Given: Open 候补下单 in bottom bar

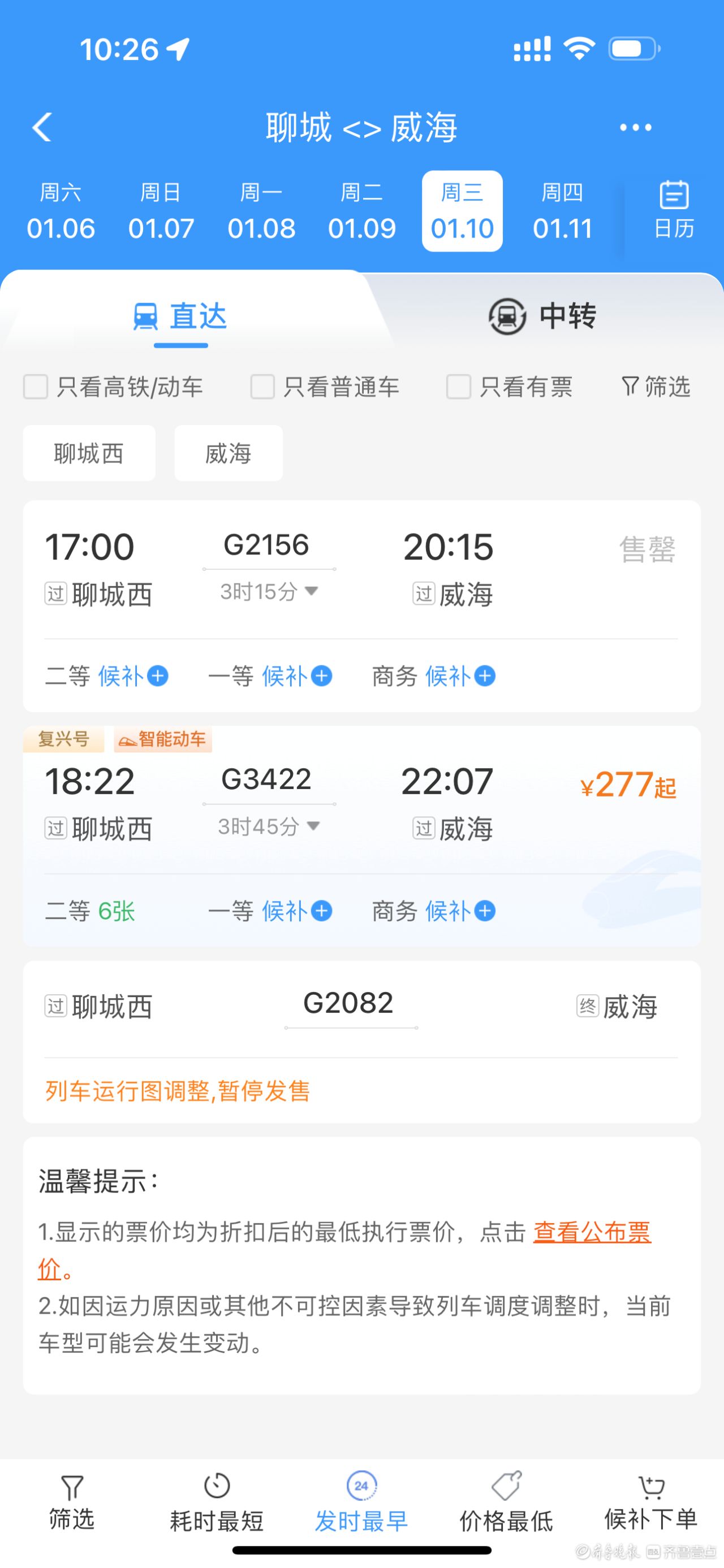Looking at the screenshot, I should 650,1504.
